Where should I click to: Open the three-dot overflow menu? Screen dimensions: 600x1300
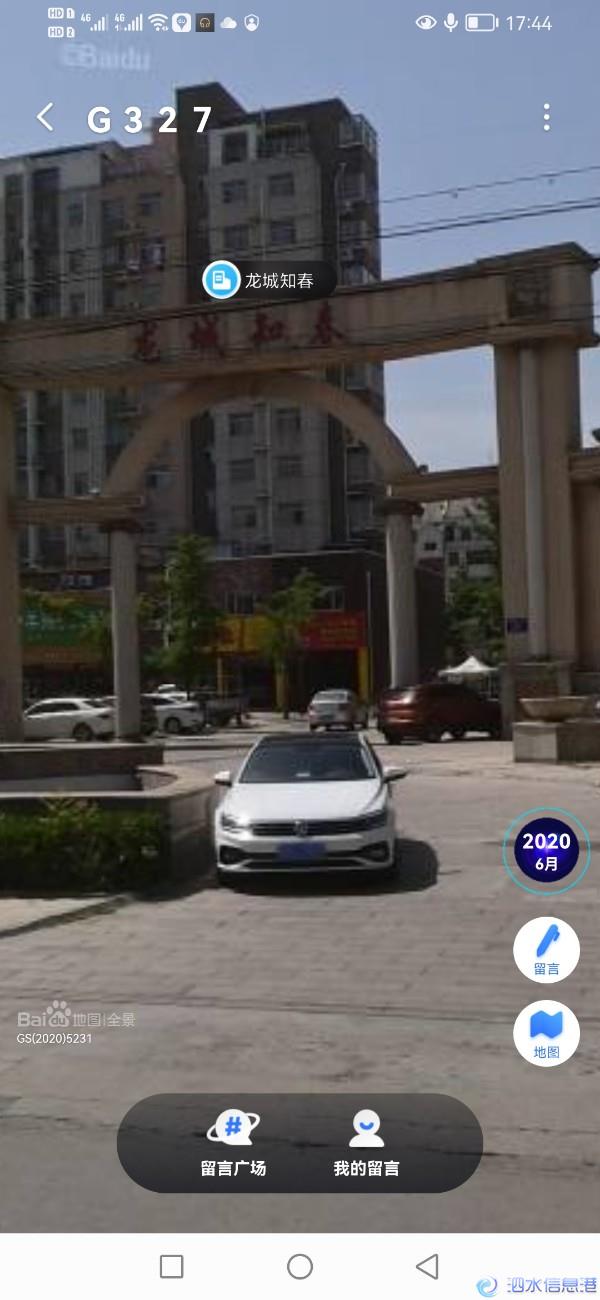click(x=546, y=118)
